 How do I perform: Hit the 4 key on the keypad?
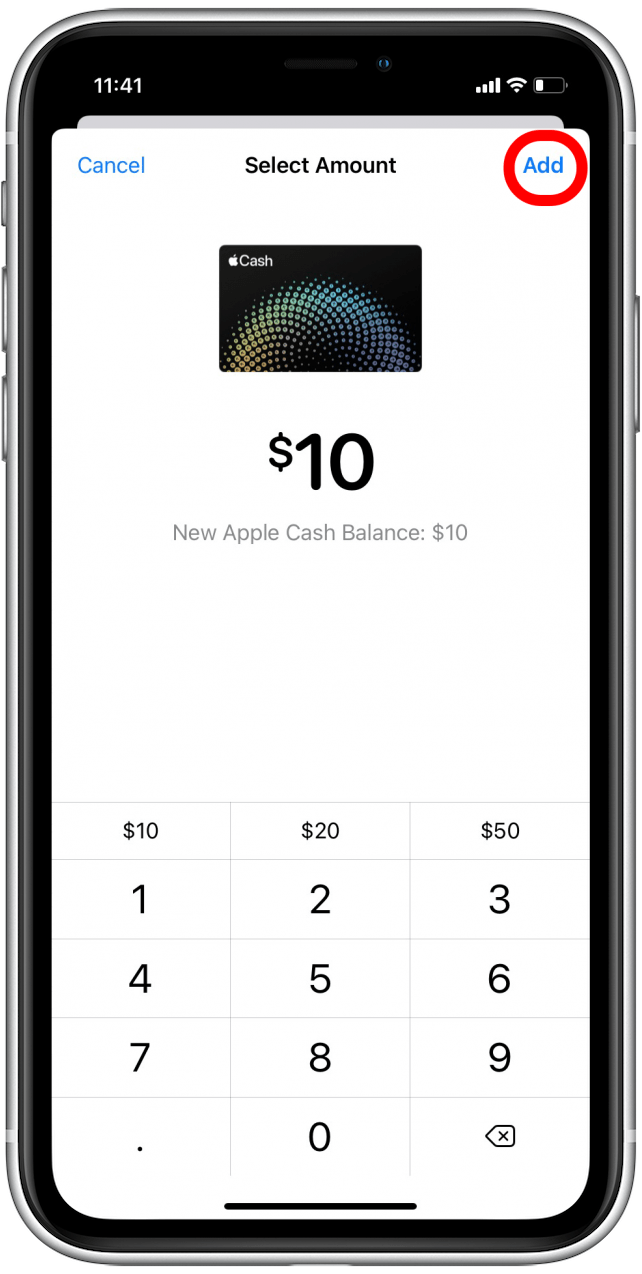[141, 978]
